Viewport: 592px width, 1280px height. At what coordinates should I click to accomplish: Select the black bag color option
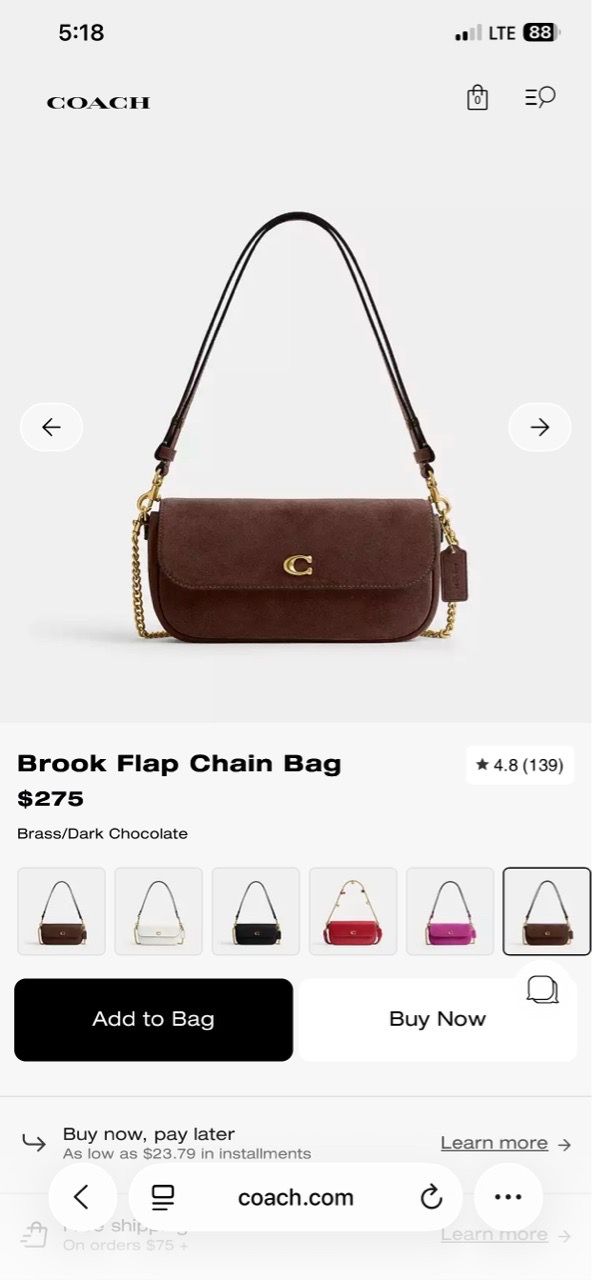click(x=255, y=911)
